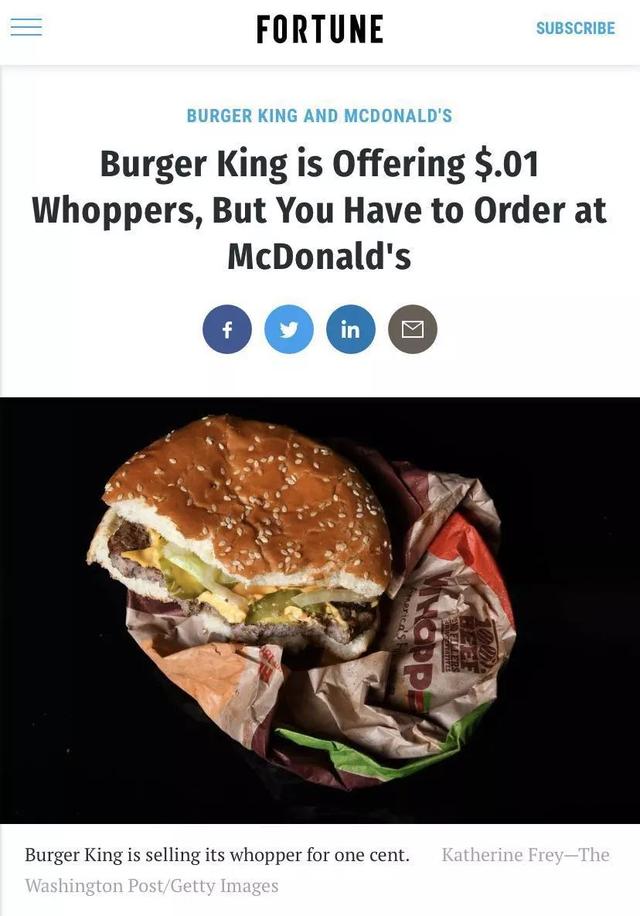This screenshot has width=640, height=916.
Task: Open the Fortune home logo
Action: [320, 28]
